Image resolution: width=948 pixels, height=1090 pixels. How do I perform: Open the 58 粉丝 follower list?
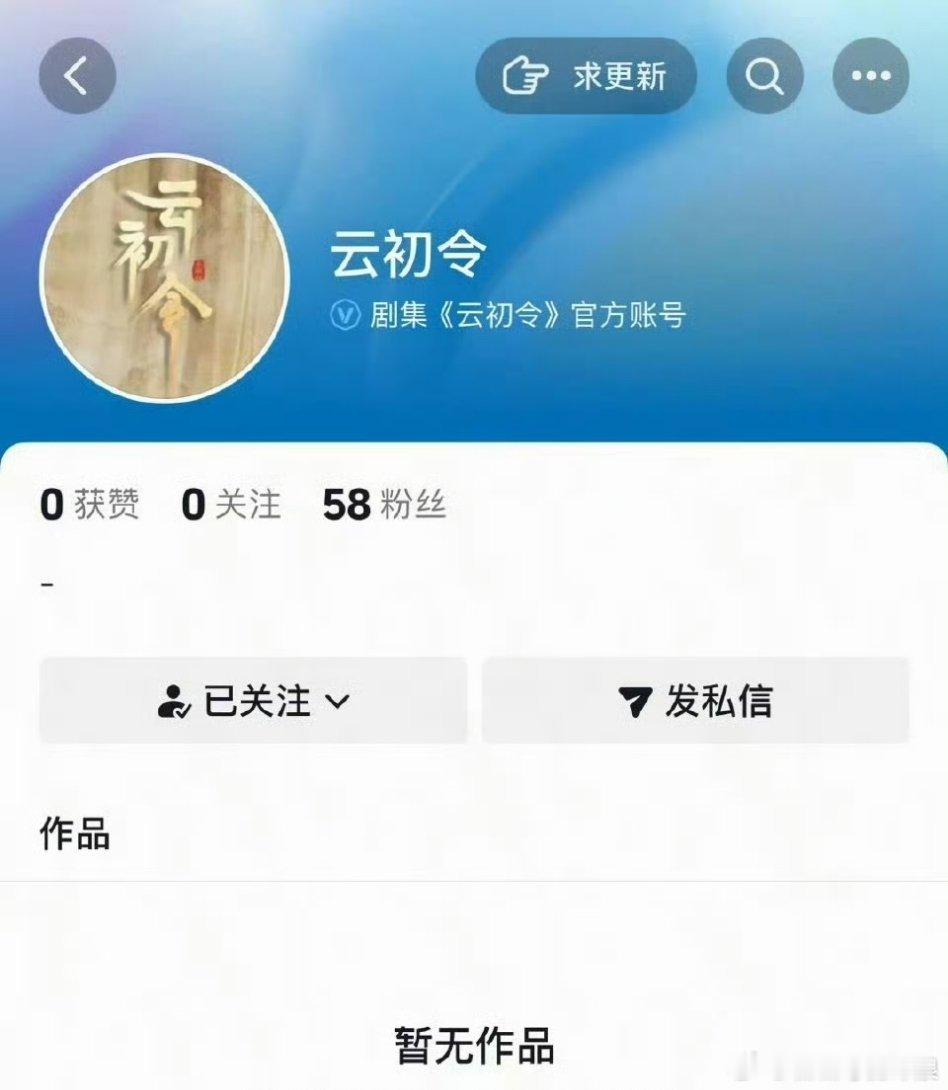coord(384,505)
